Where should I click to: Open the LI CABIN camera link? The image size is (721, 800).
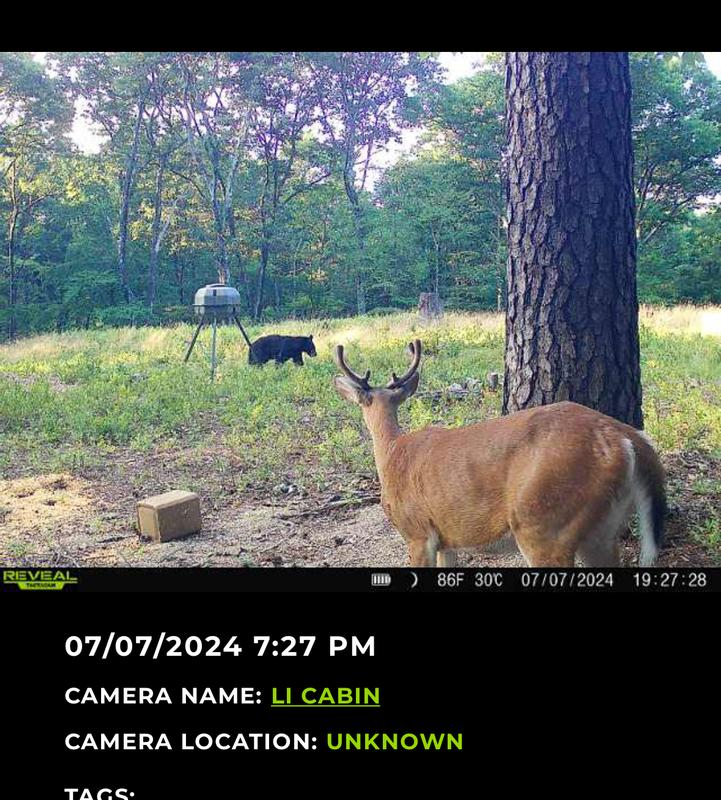pos(325,696)
